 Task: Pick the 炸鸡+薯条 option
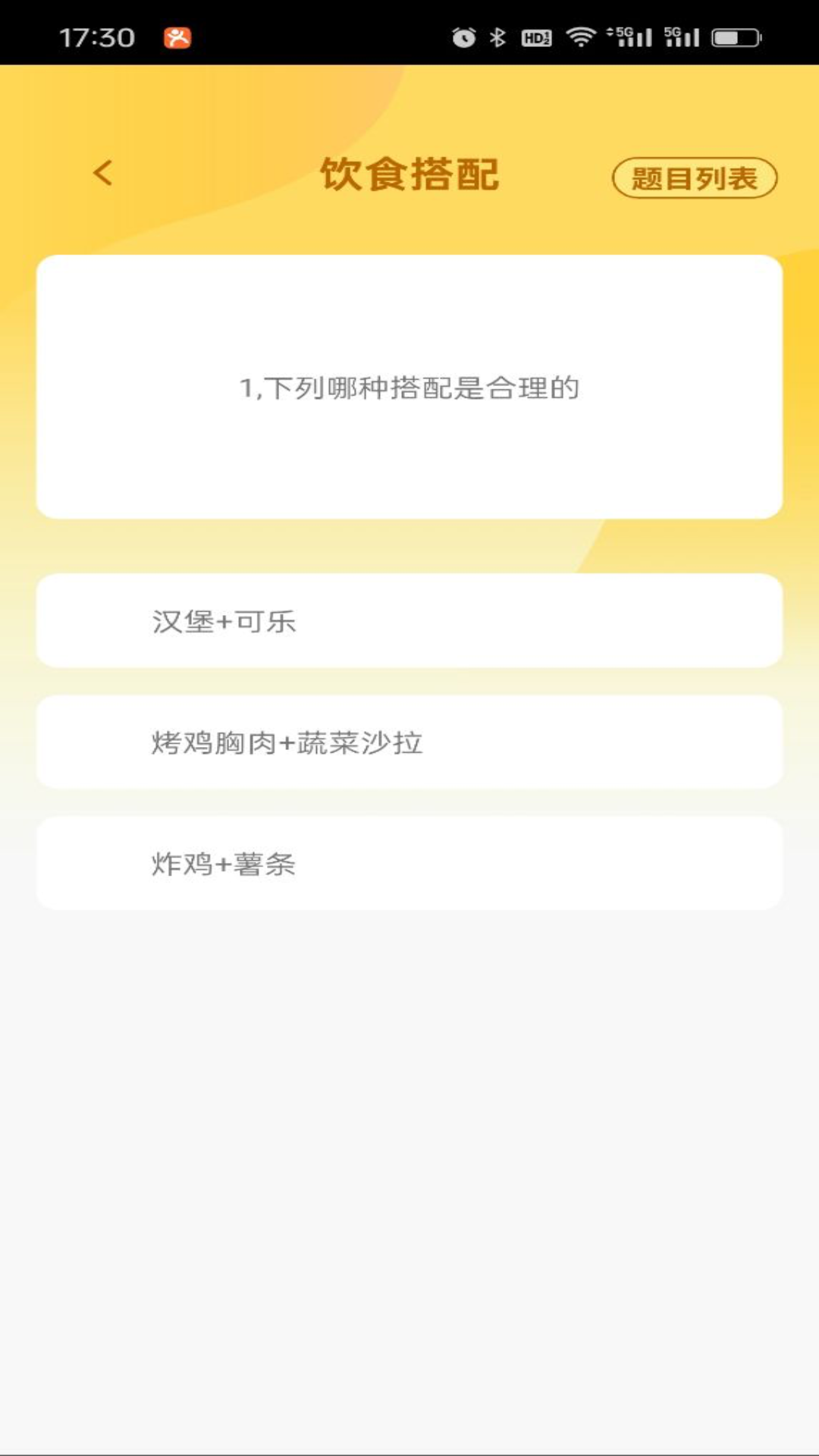coord(409,863)
